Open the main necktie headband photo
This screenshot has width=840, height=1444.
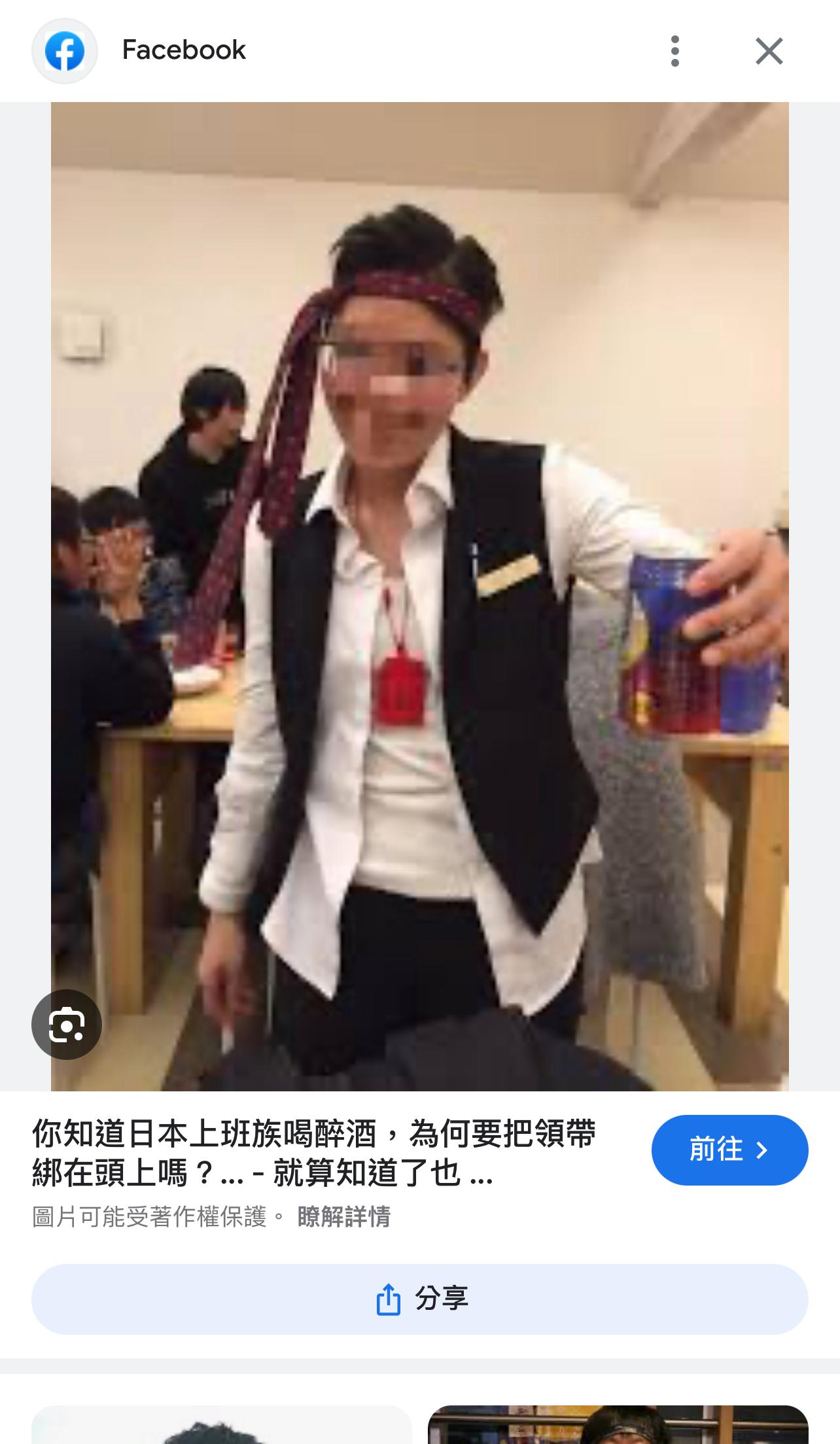pyautogui.click(x=420, y=595)
